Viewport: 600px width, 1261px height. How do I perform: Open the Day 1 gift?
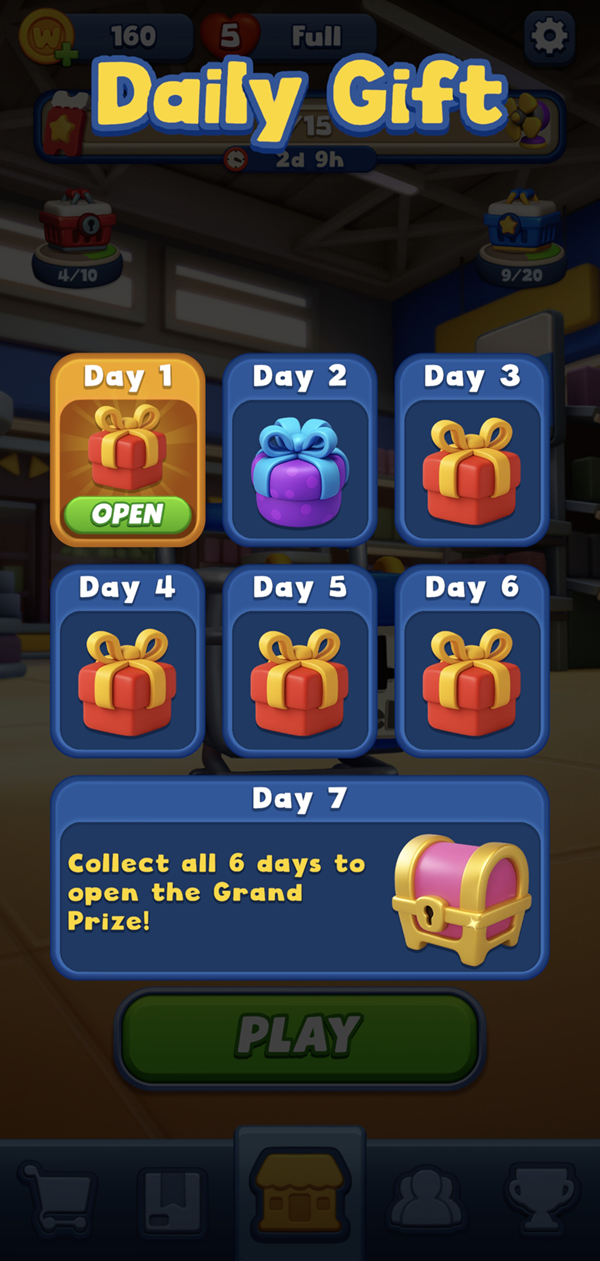(128, 514)
